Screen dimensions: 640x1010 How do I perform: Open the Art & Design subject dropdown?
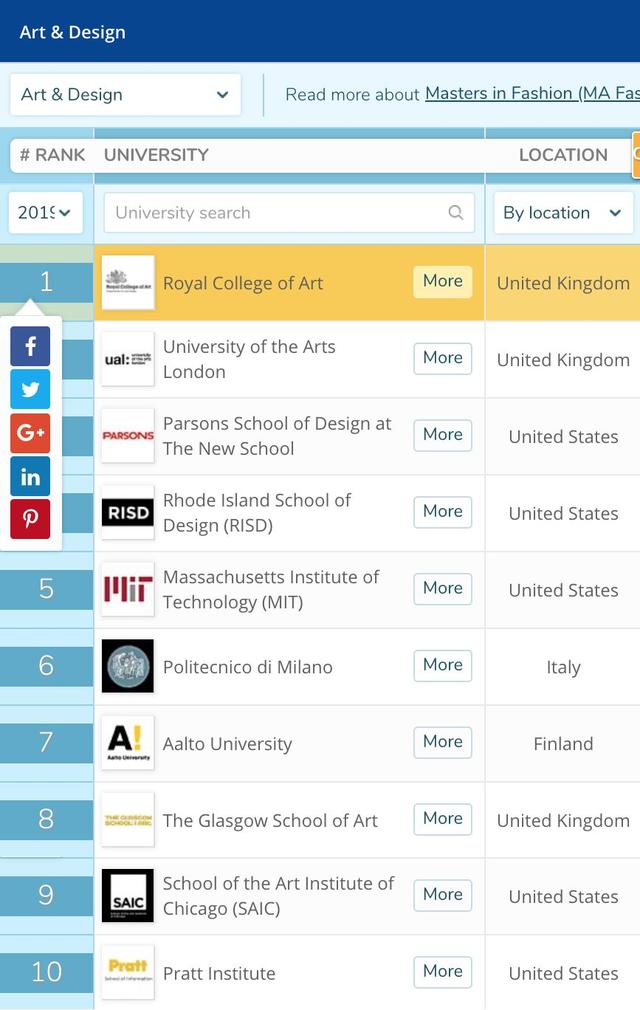(125, 95)
